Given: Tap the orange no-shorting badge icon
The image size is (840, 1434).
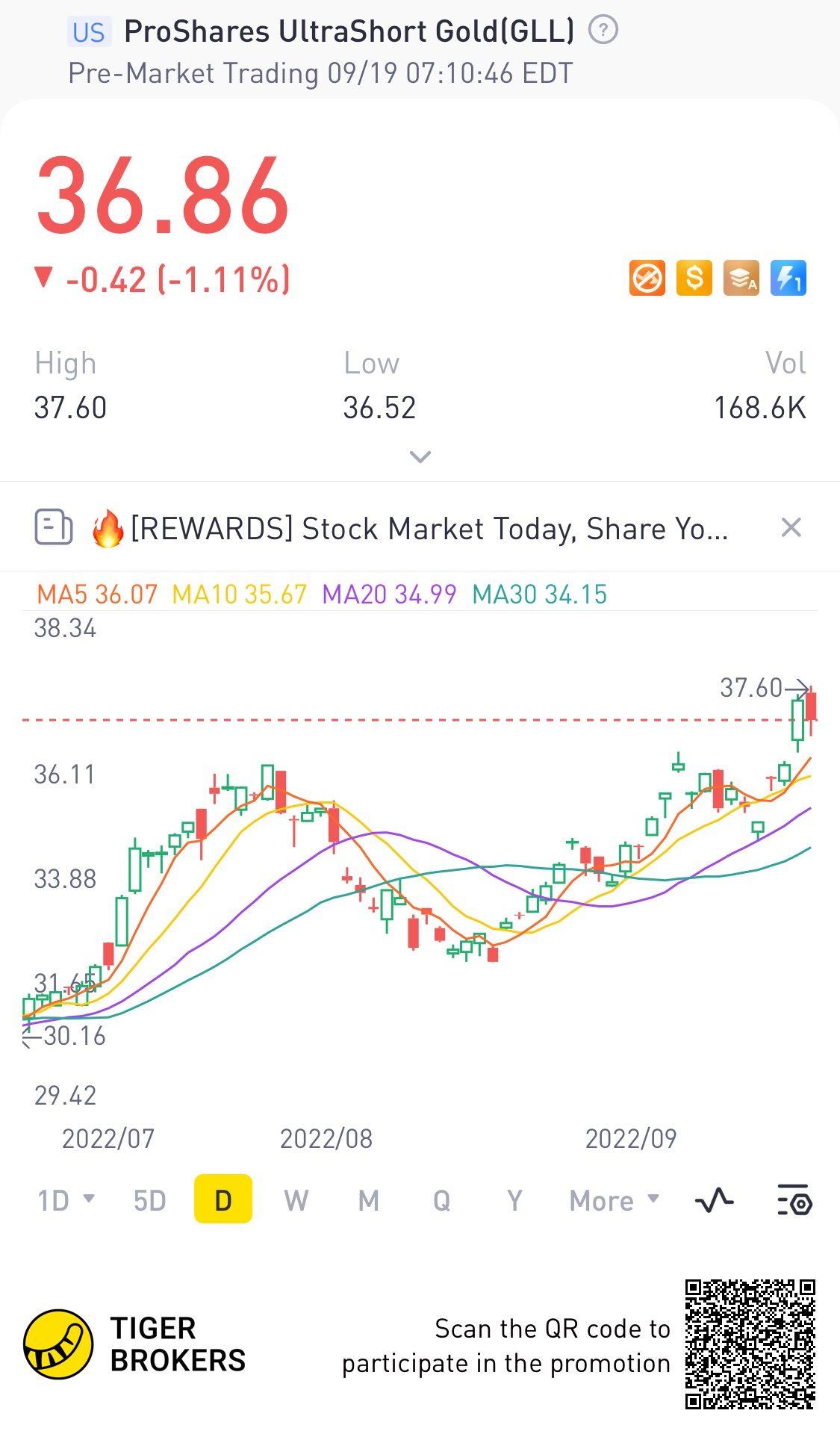Looking at the screenshot, I should (647, 279).
